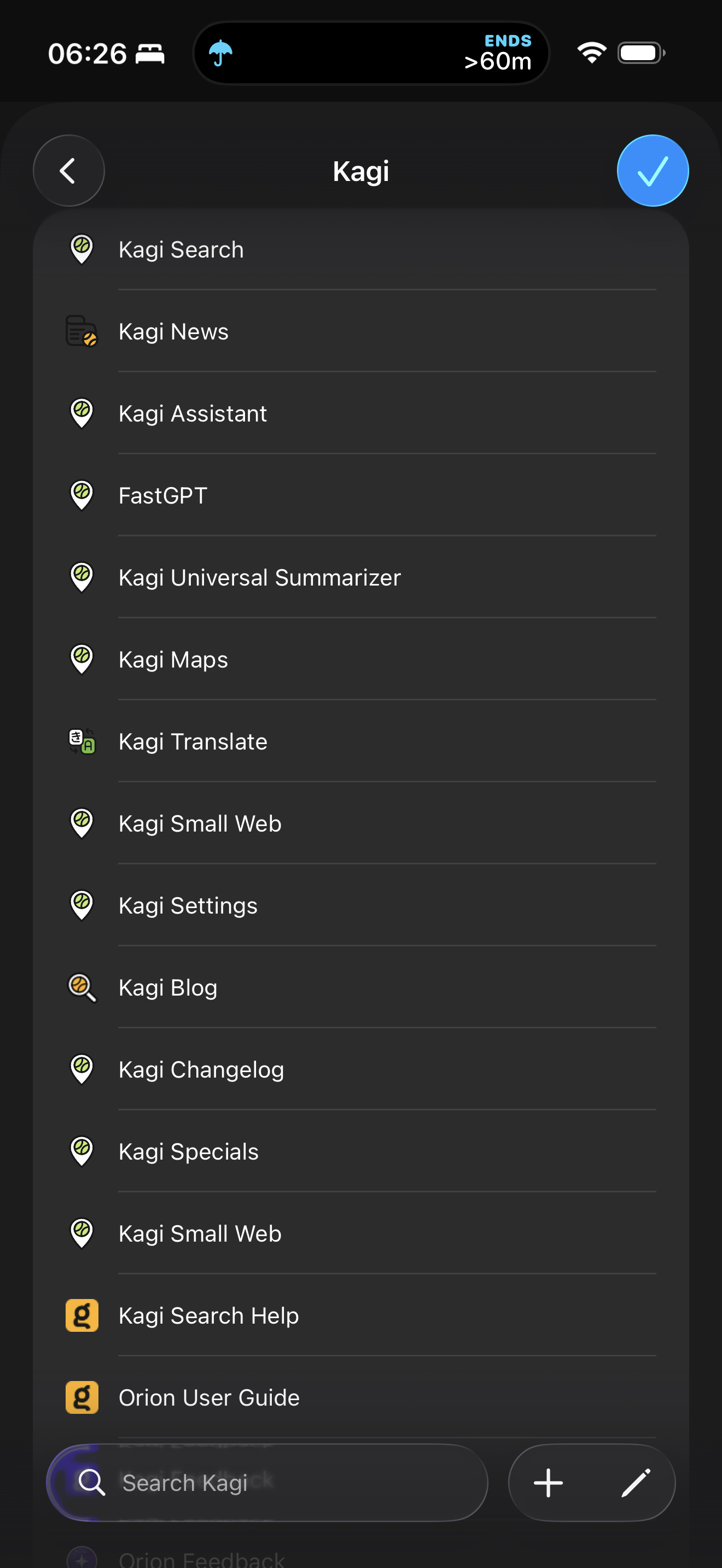Open Kagi Universal Summarizer
The width and height of the screenshot is (722, 1568).
click(x=259, y=578)
